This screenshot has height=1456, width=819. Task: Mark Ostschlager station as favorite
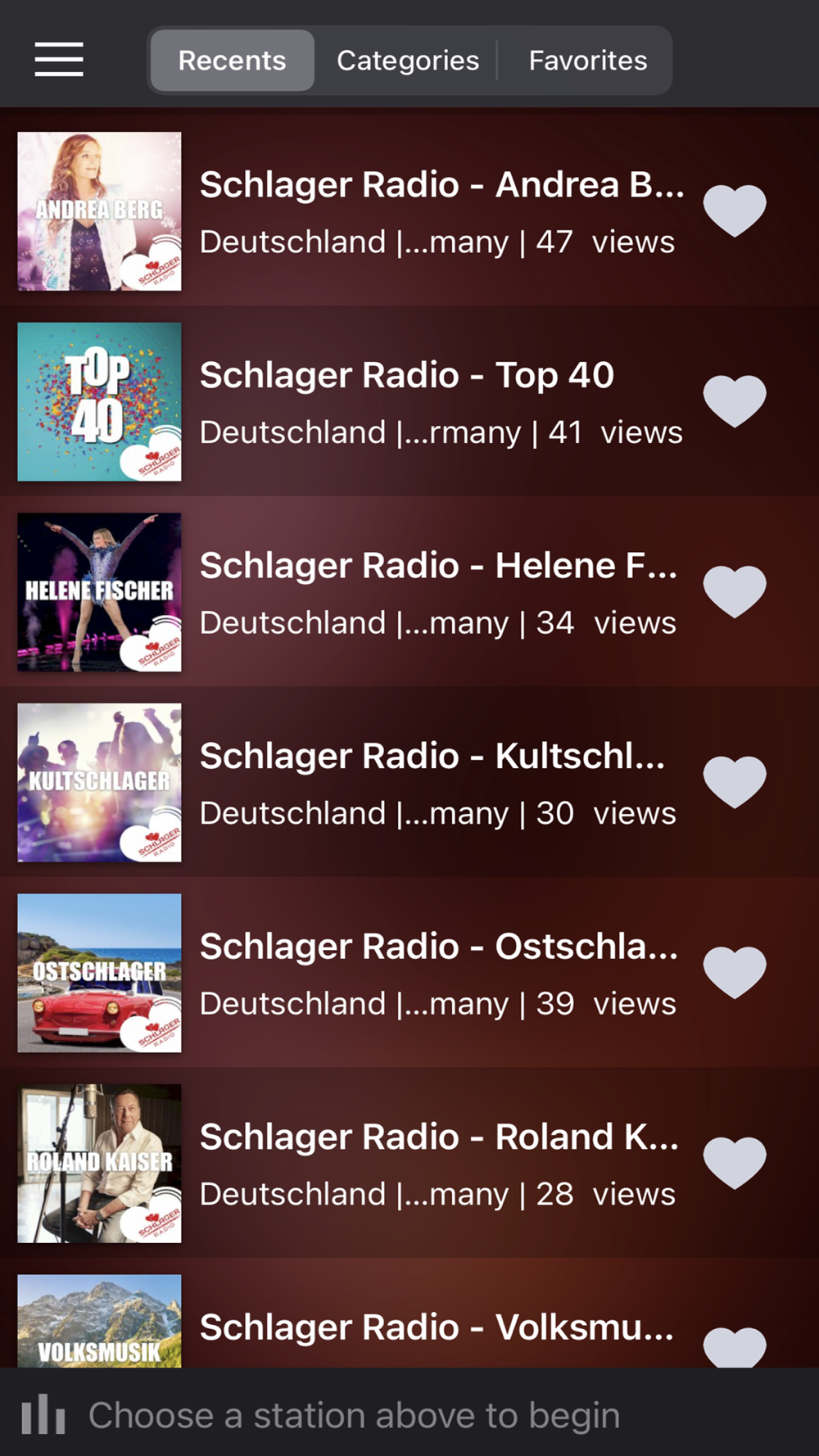pos(735,972)
